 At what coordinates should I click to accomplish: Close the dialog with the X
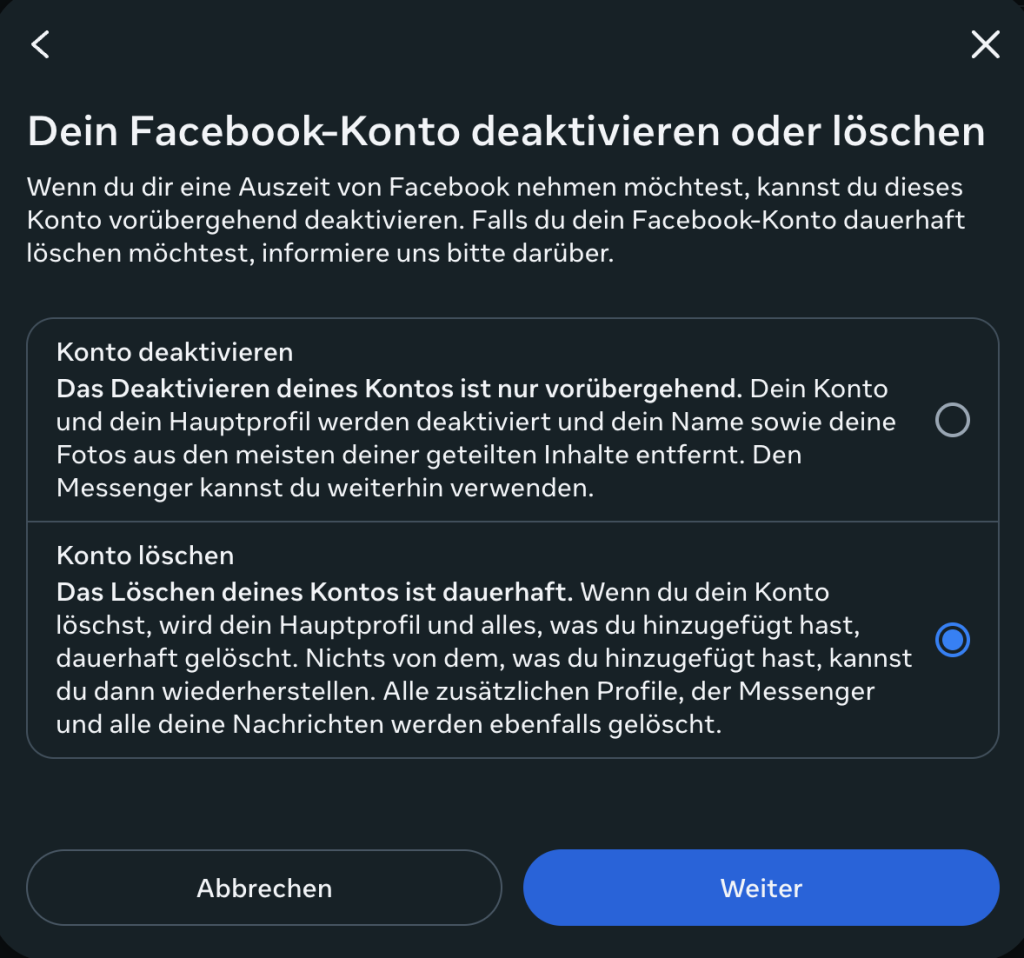point(985,44)
